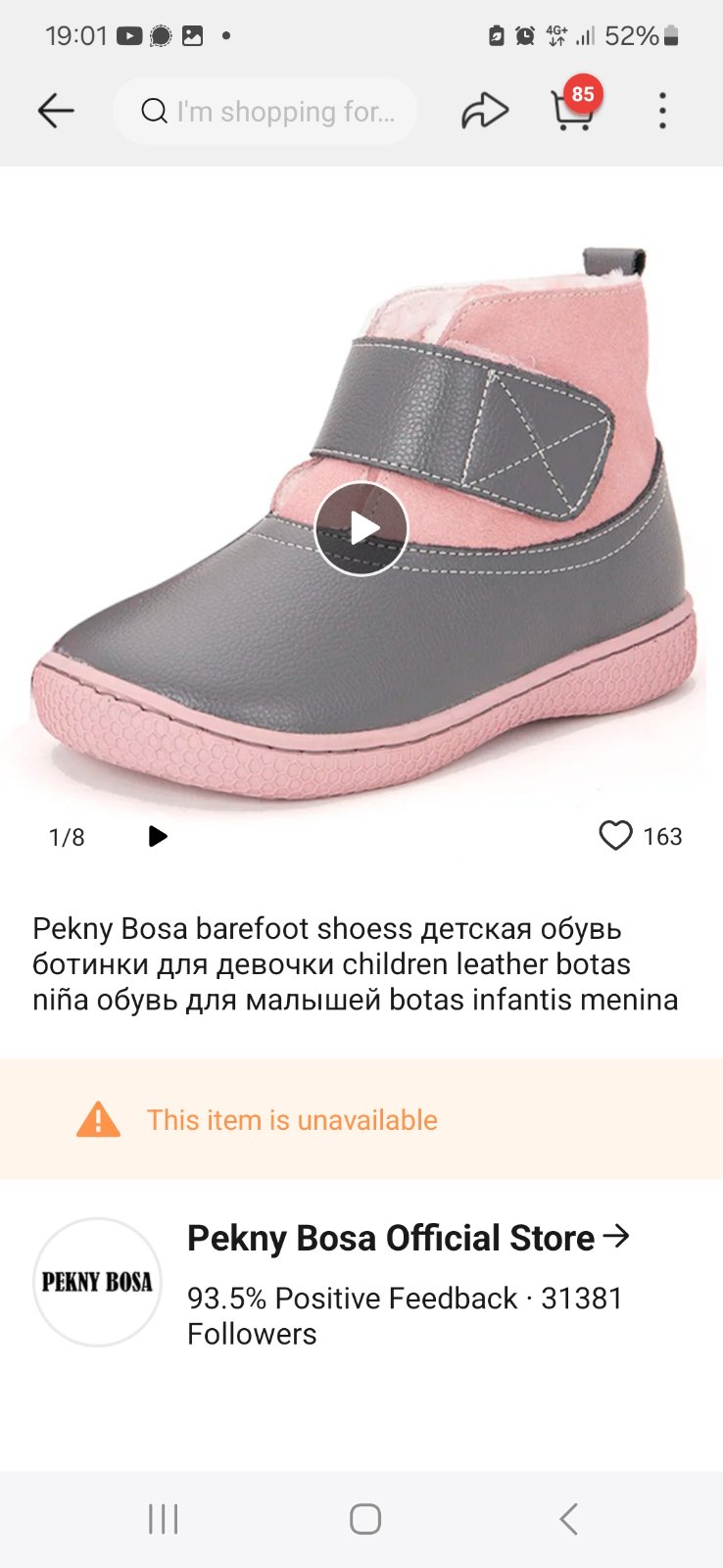Add this item to wishlist with heart
This screenshot has height=1568, width=723.
615,836
